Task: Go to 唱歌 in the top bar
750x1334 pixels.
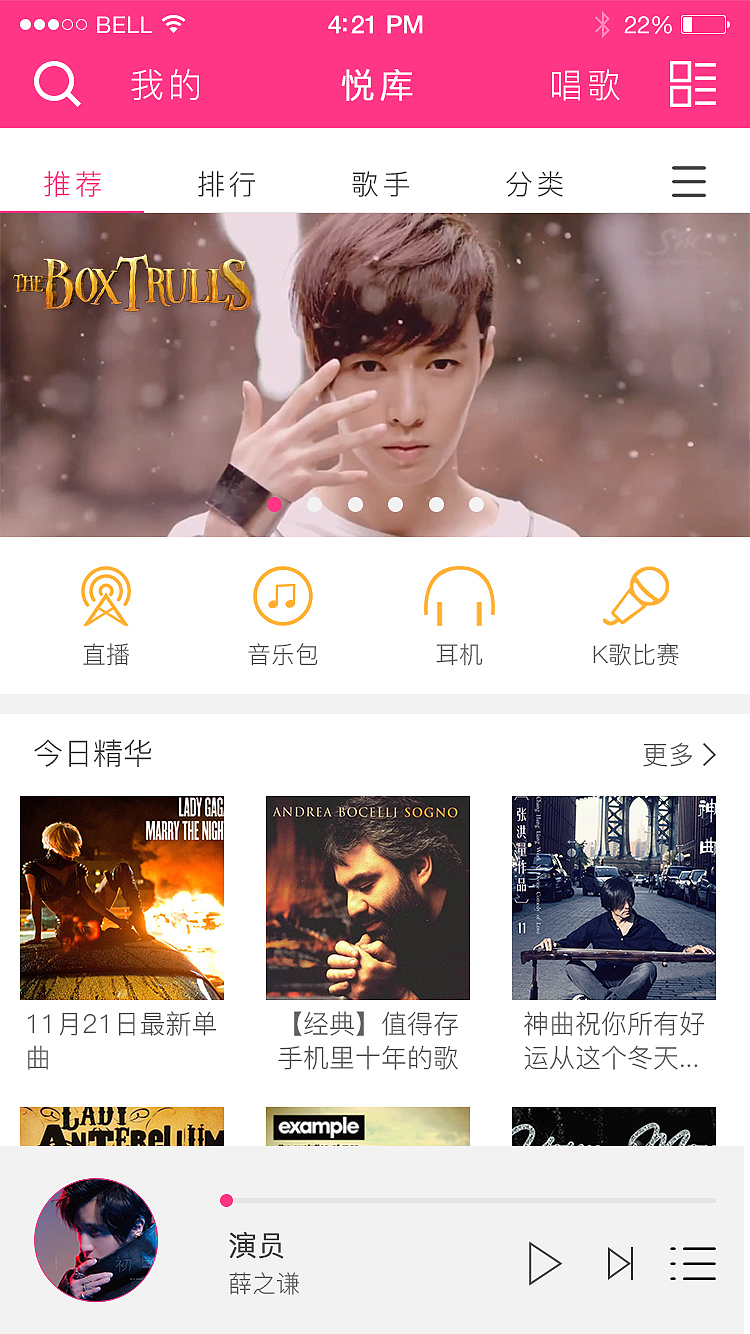Action: pyautogui.click(x=585, y=86)
